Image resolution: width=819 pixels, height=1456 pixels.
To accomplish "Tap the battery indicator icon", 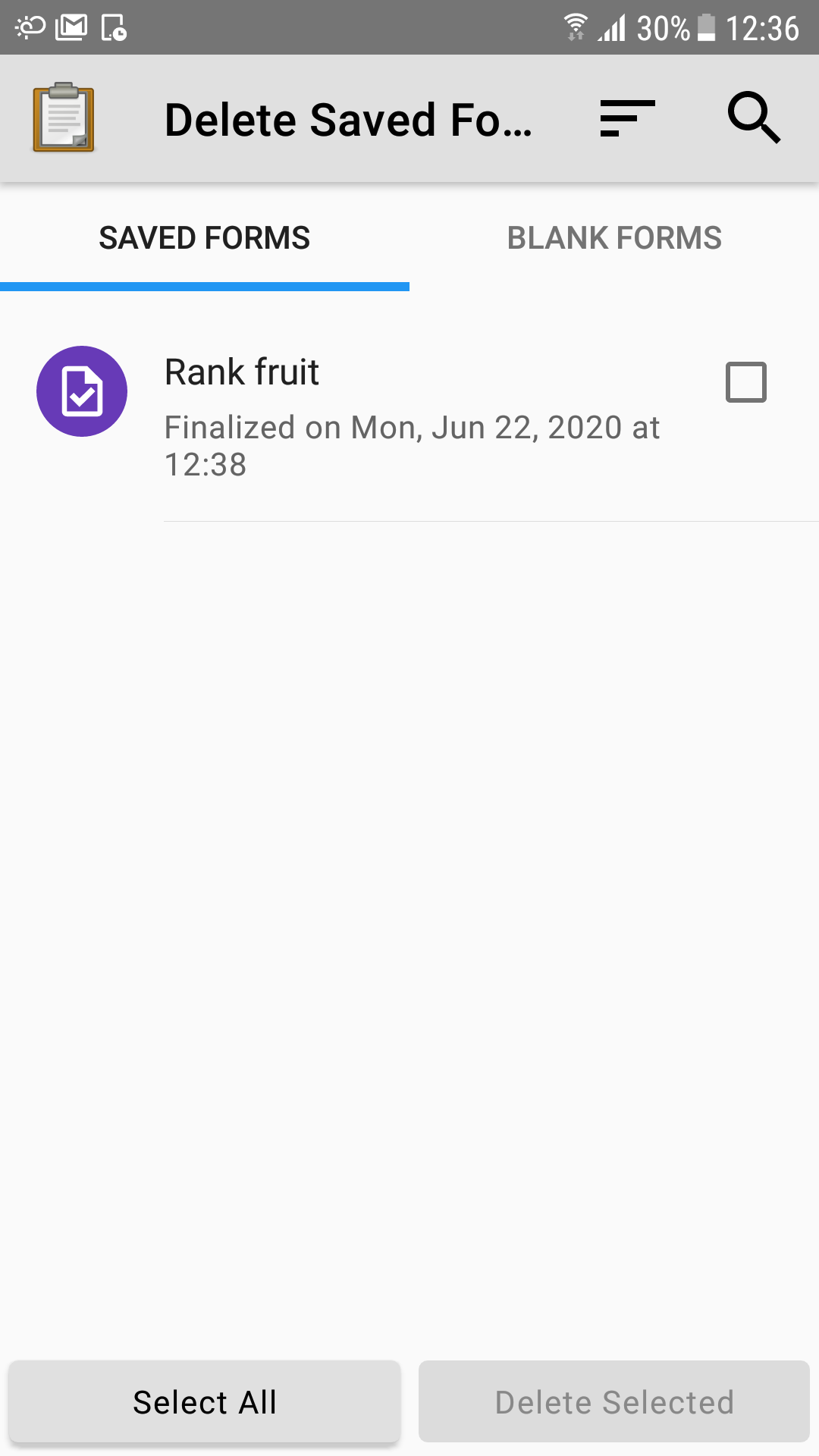I will (x=706, y=27).
